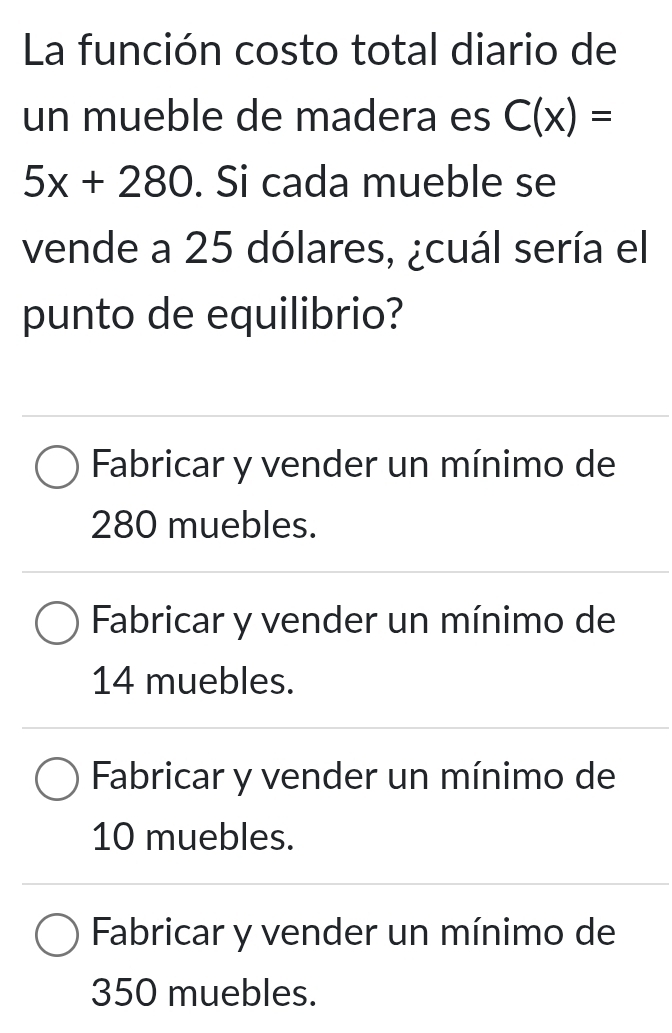Choose the 14 muebles answer option
Image resolution: width=672 pixels, height=1033 pixels.
point(58,624)
